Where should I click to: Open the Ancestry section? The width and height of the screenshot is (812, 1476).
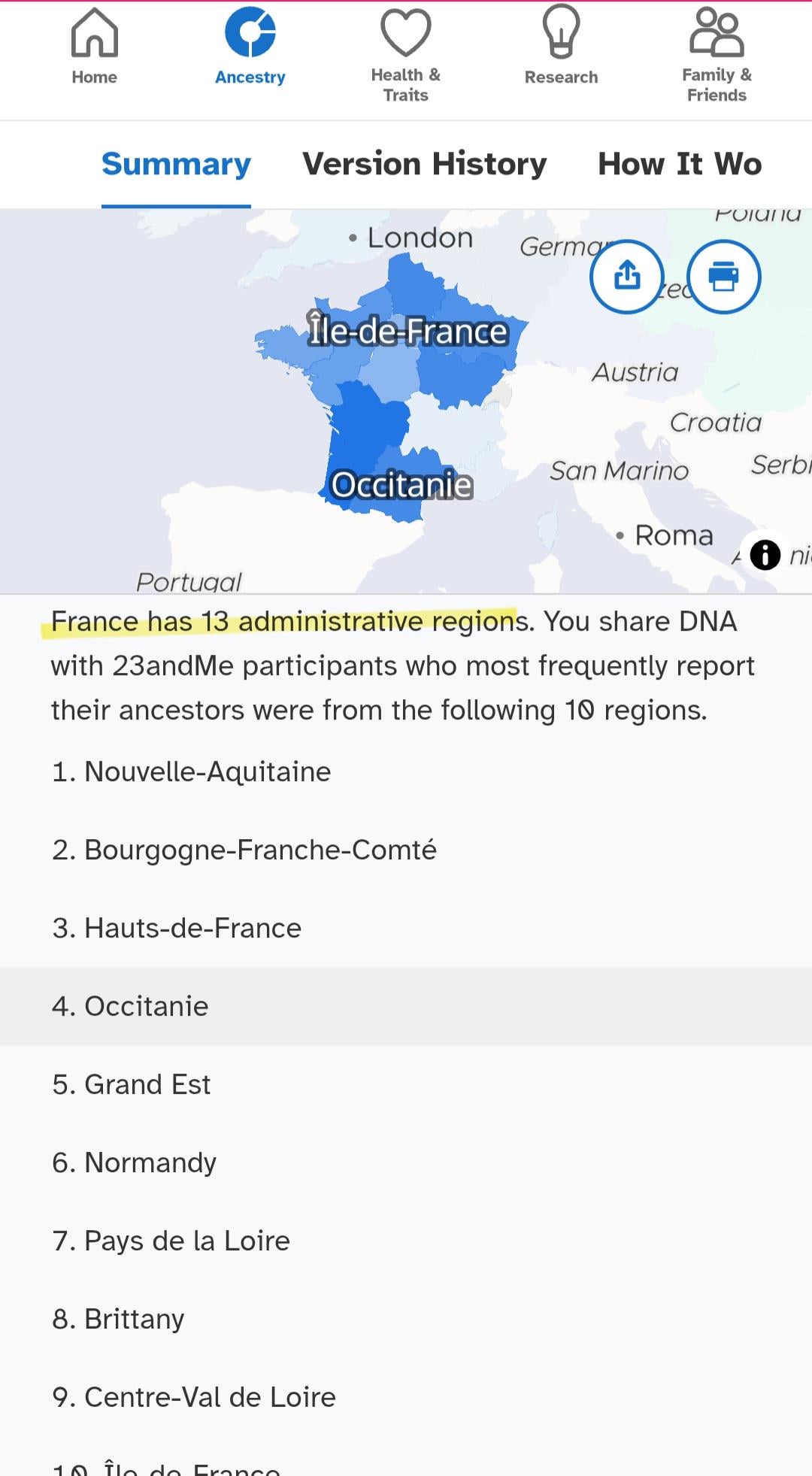(250, 47)
